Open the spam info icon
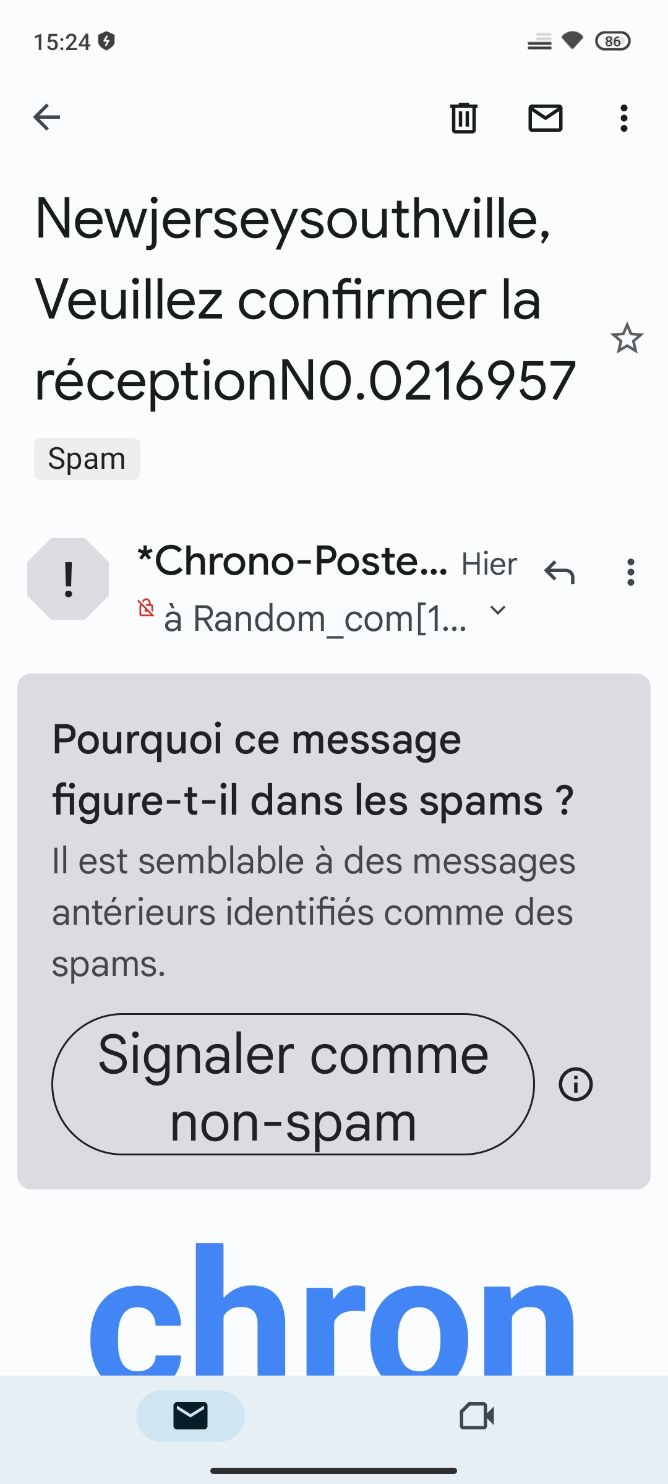Image resolution: width=668 pixels, height=1484 pixels. 576,1085
